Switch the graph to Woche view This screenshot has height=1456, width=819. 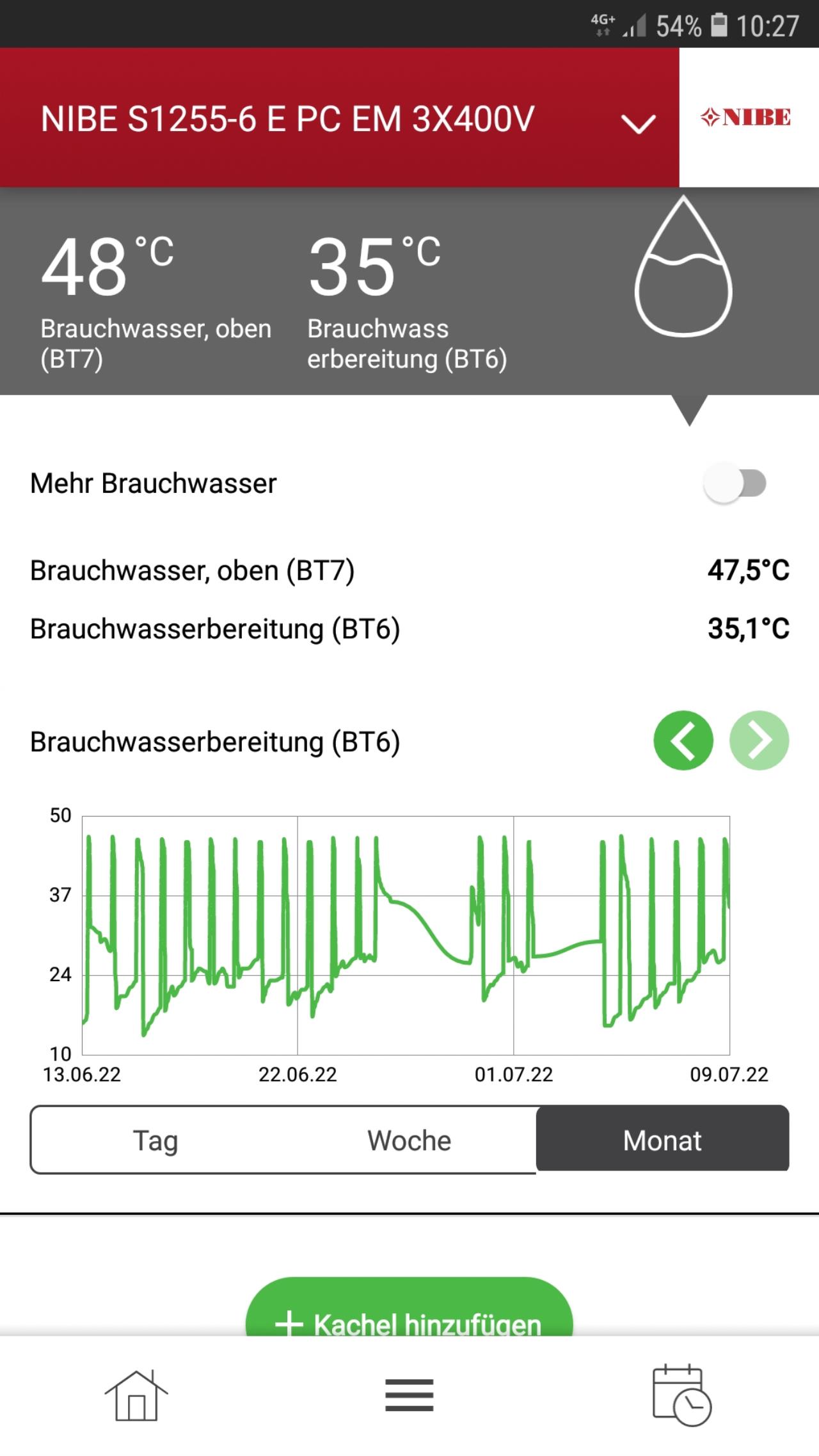[x=409, y=1140]
